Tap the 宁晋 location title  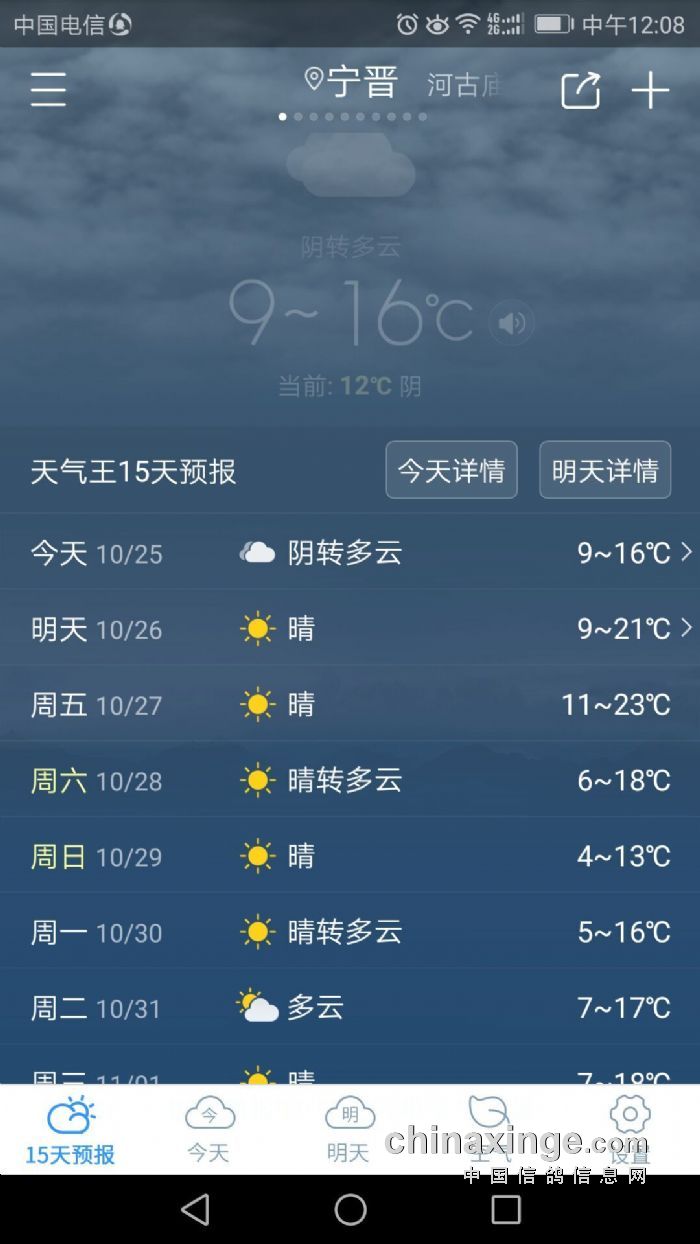[x=352, y=82]
